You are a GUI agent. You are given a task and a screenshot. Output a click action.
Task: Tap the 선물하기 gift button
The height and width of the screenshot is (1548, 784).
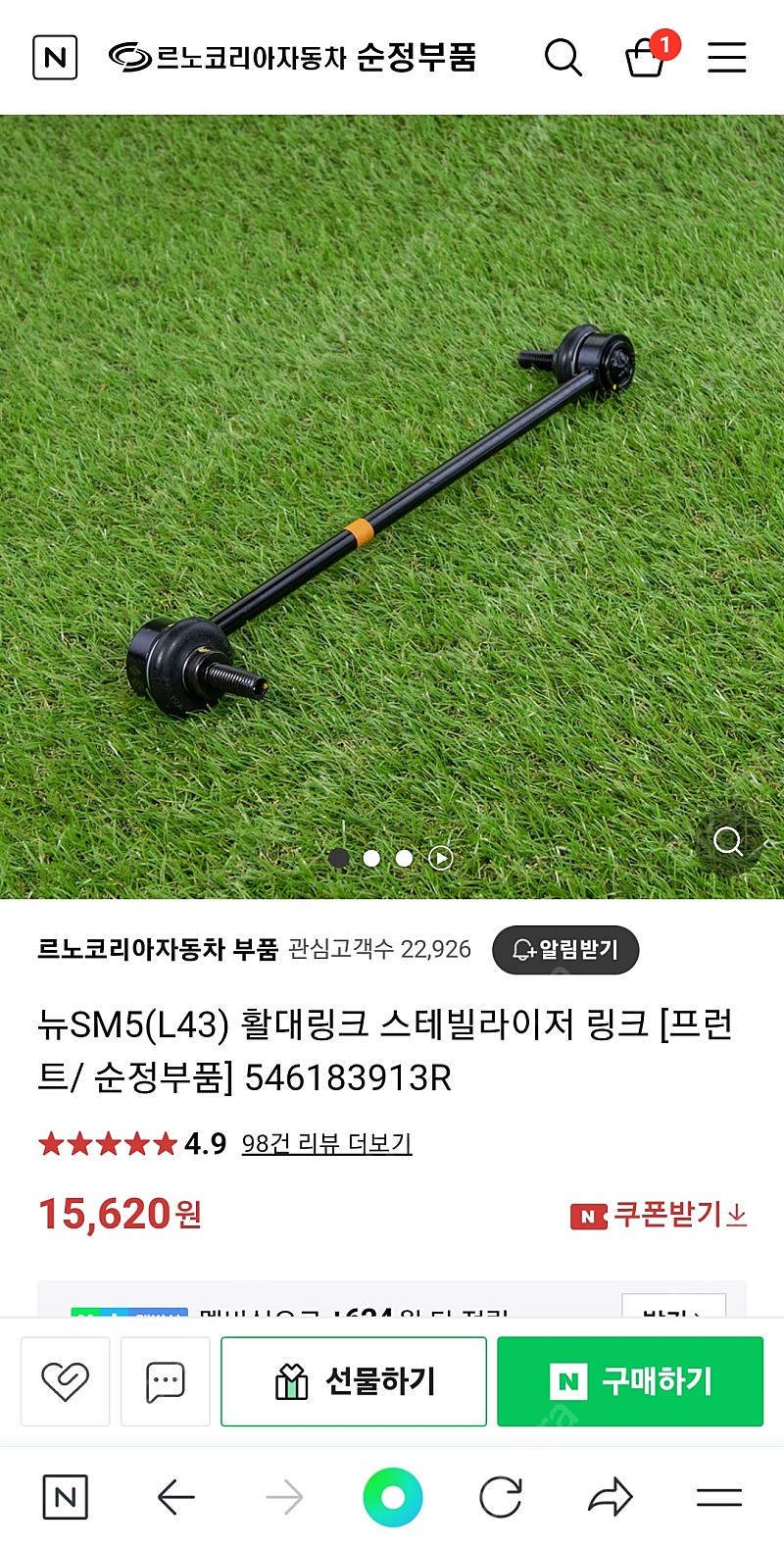(355, 1381)
